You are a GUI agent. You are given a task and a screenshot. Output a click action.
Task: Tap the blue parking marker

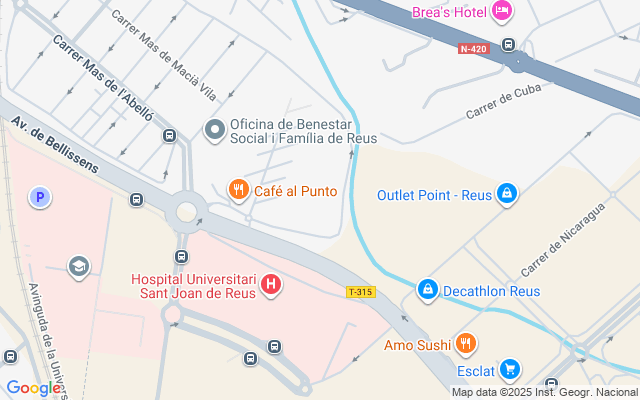(40, 198)
